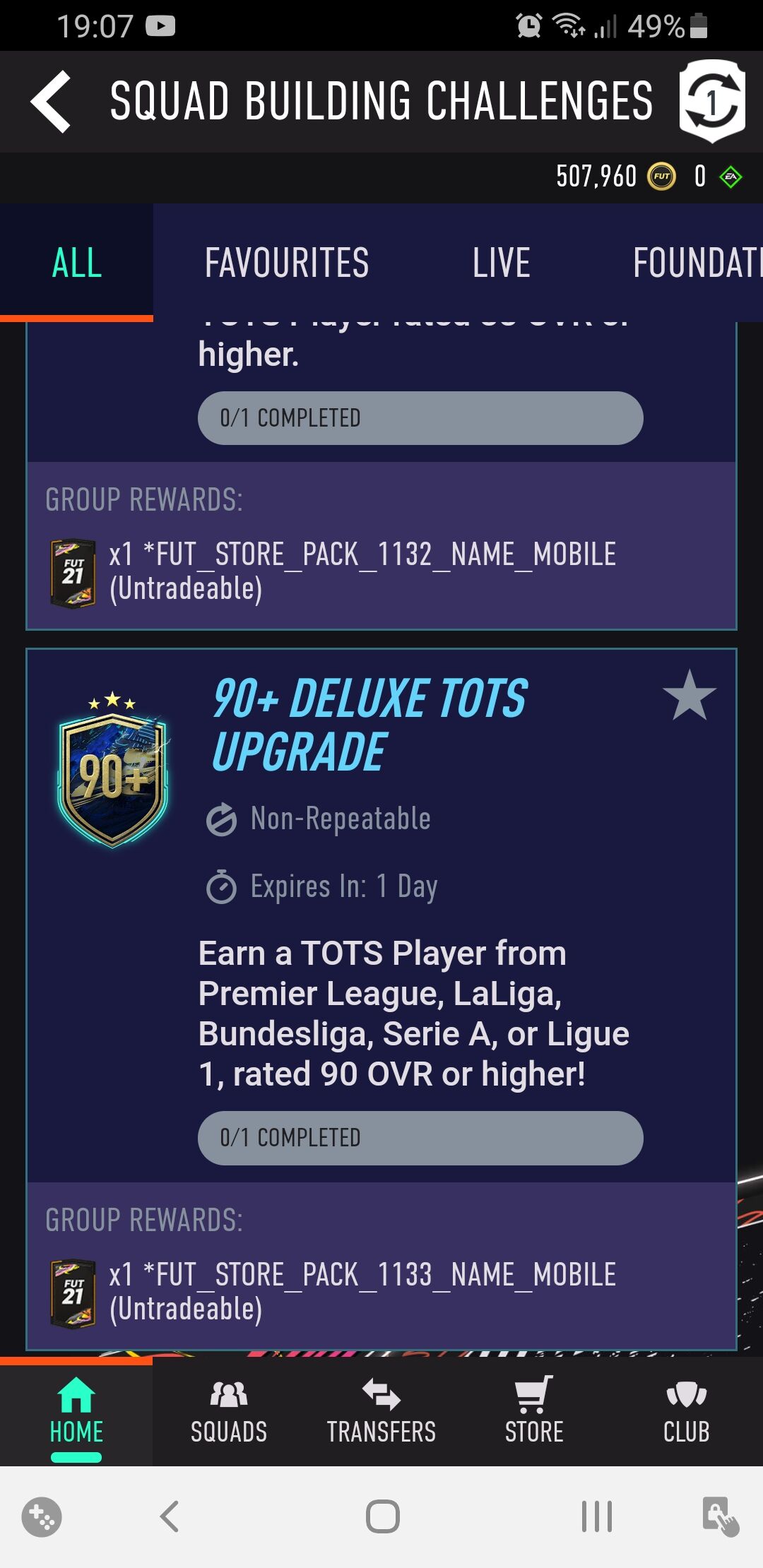
Task: Open the Transfers section
Action: tap(381, 1413)
